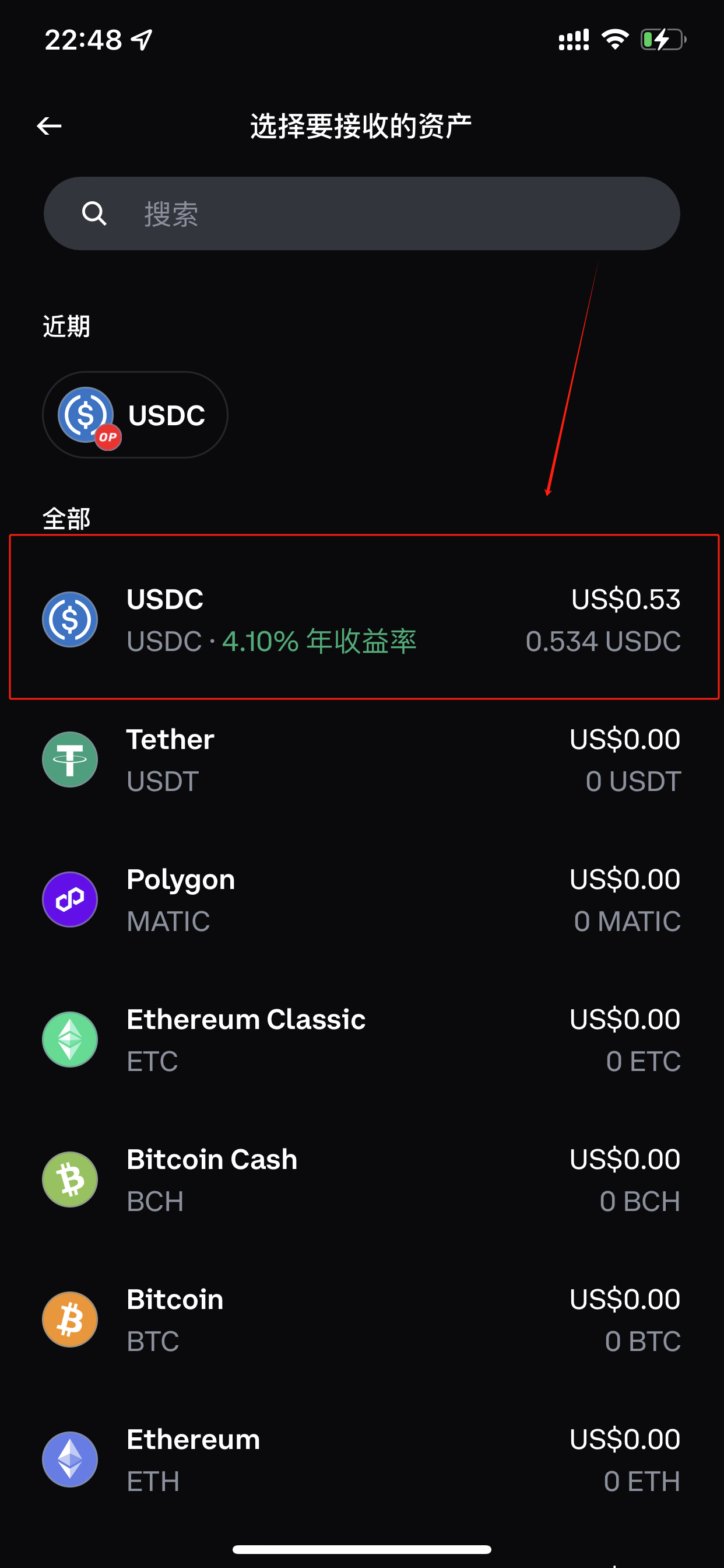Select the recent USDC chip under 近期
The image size is (724, 1568).
[135, 415]
